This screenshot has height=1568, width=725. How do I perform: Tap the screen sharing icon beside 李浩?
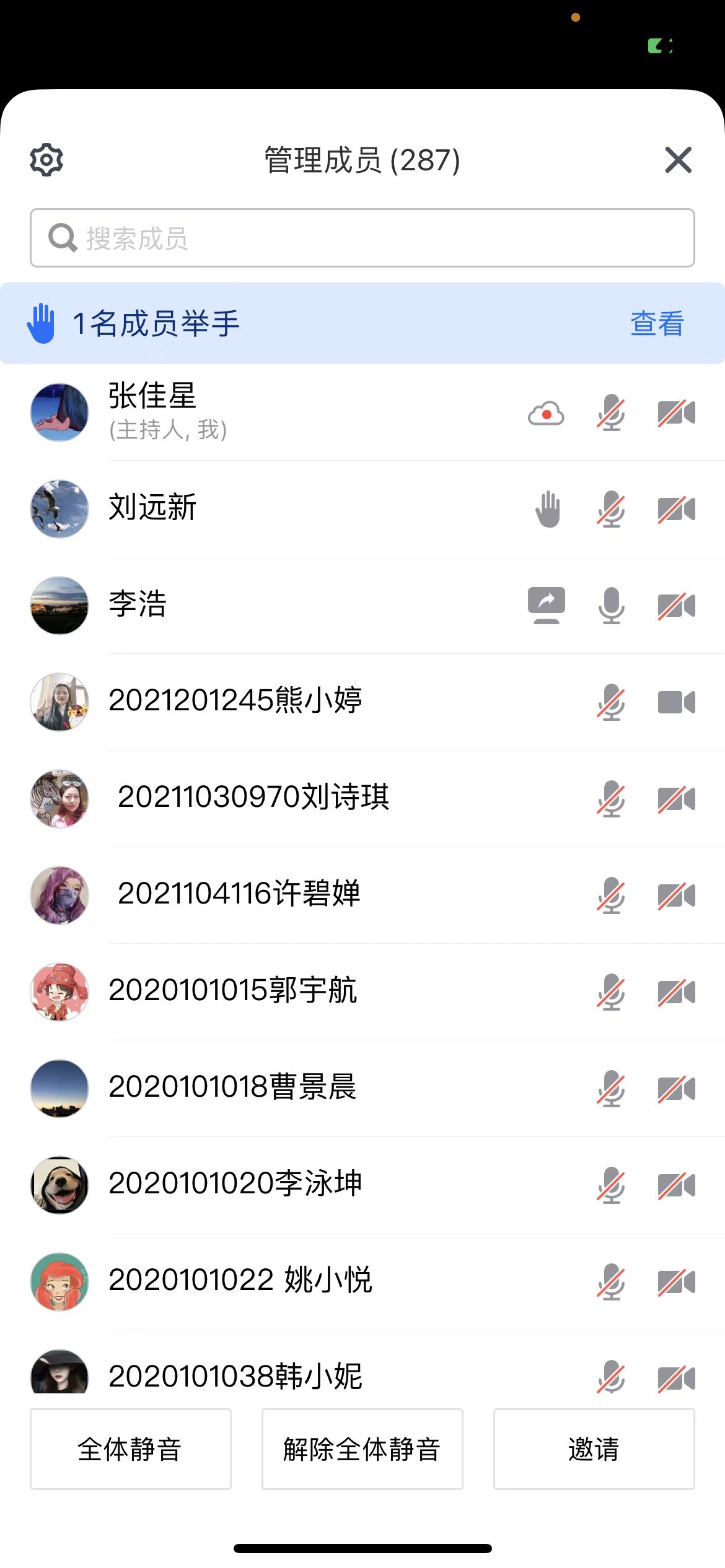tap(546, 605)
